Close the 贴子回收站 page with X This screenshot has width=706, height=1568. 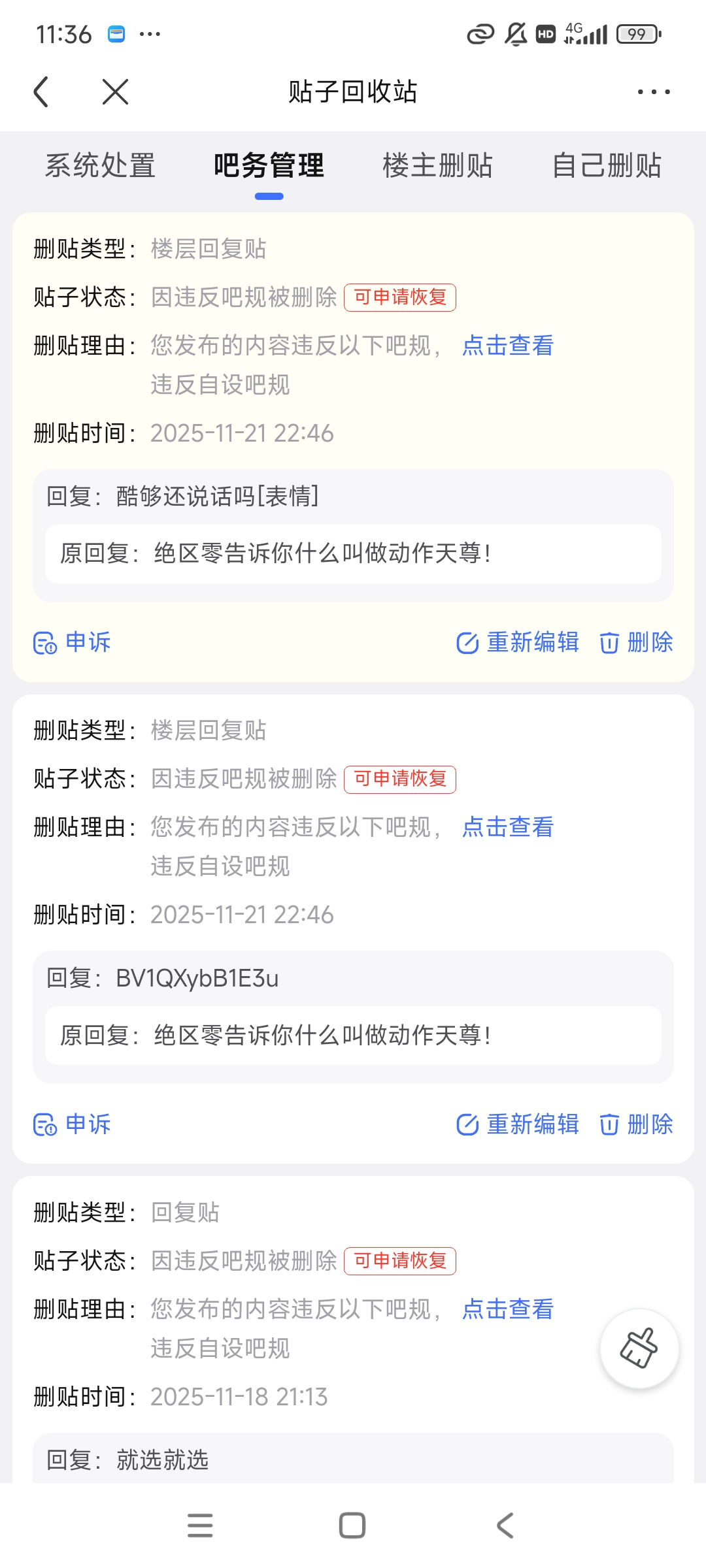(x=116, y=91)
